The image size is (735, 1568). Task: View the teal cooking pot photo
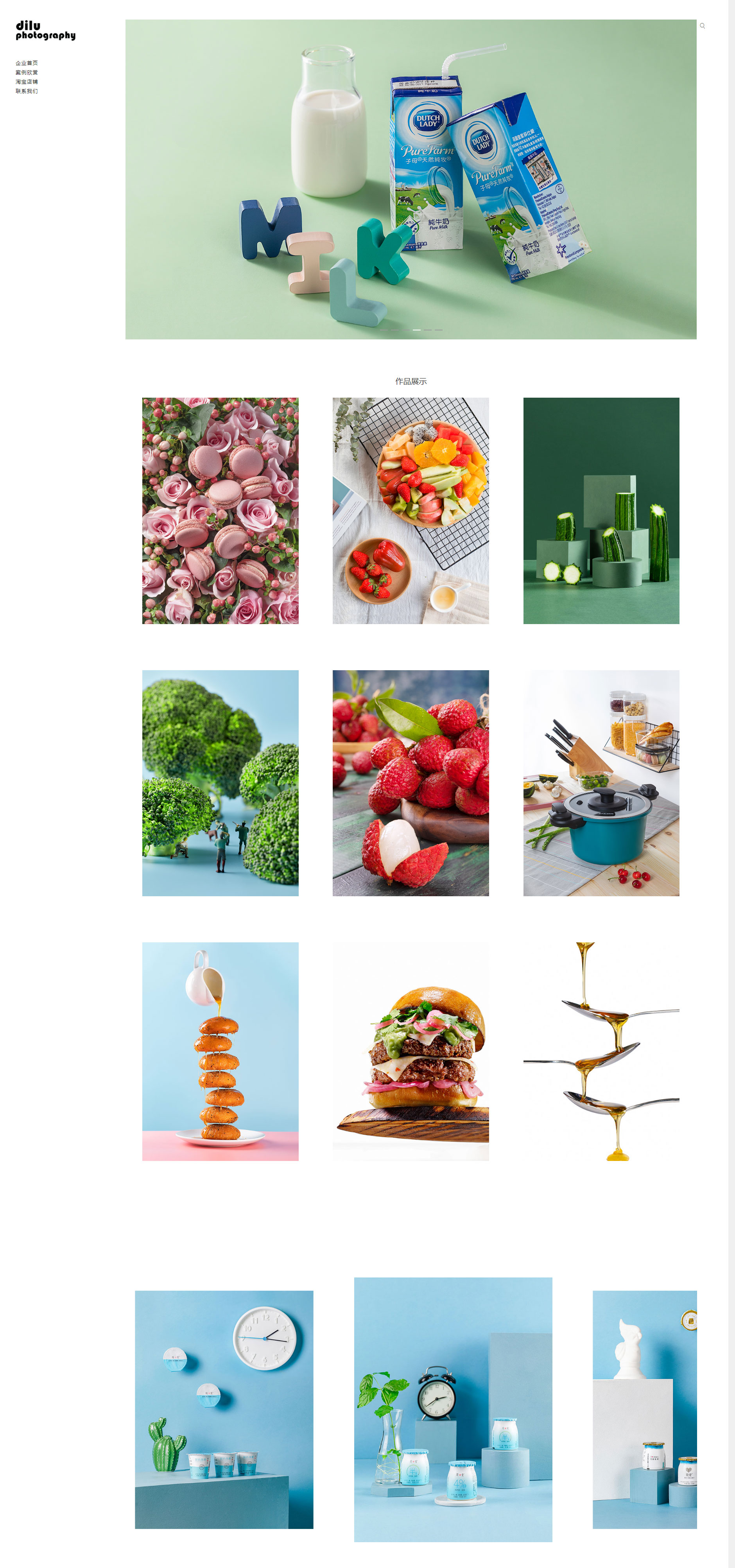601,783
